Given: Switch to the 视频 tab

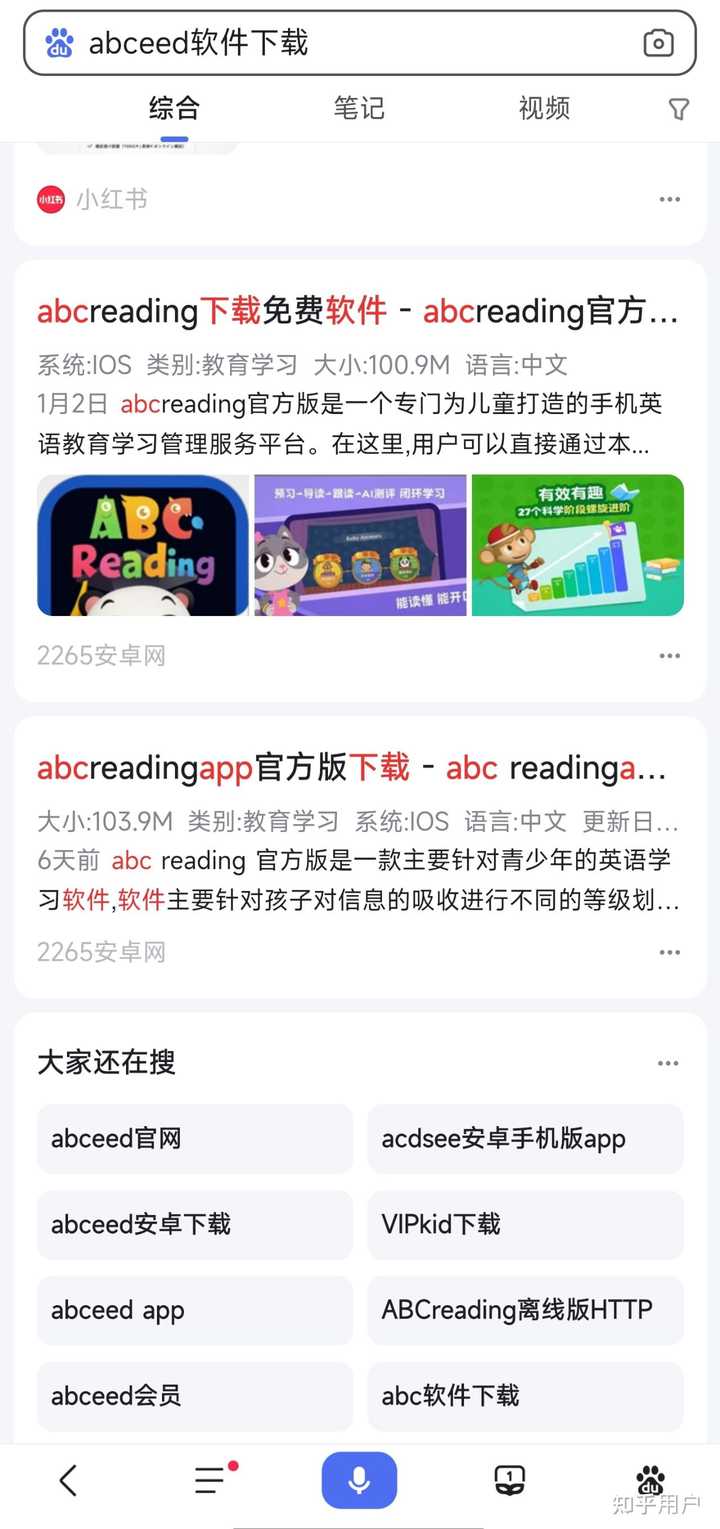Looking at the screenshot, I should (543, 109).
